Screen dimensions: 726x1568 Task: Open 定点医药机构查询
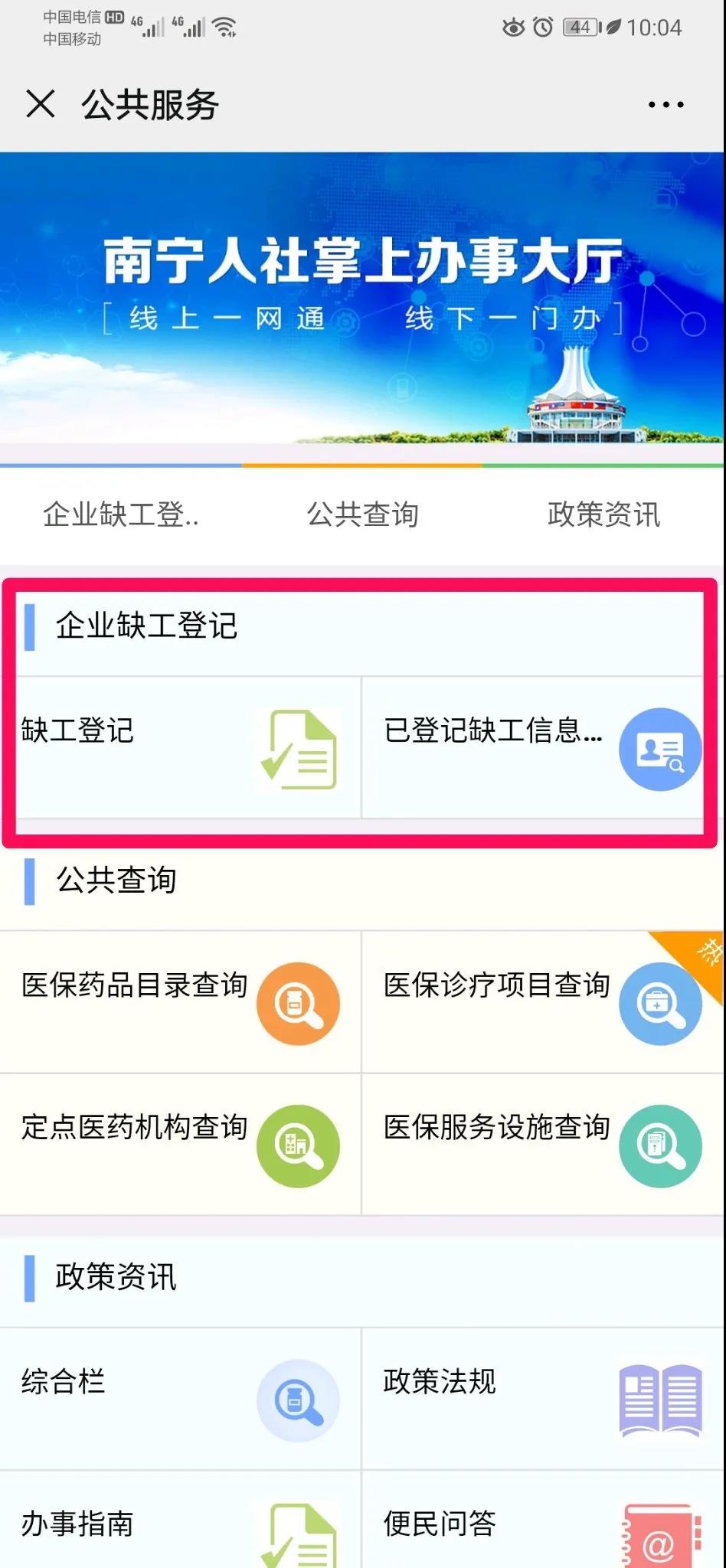[x=181, y=1144]
